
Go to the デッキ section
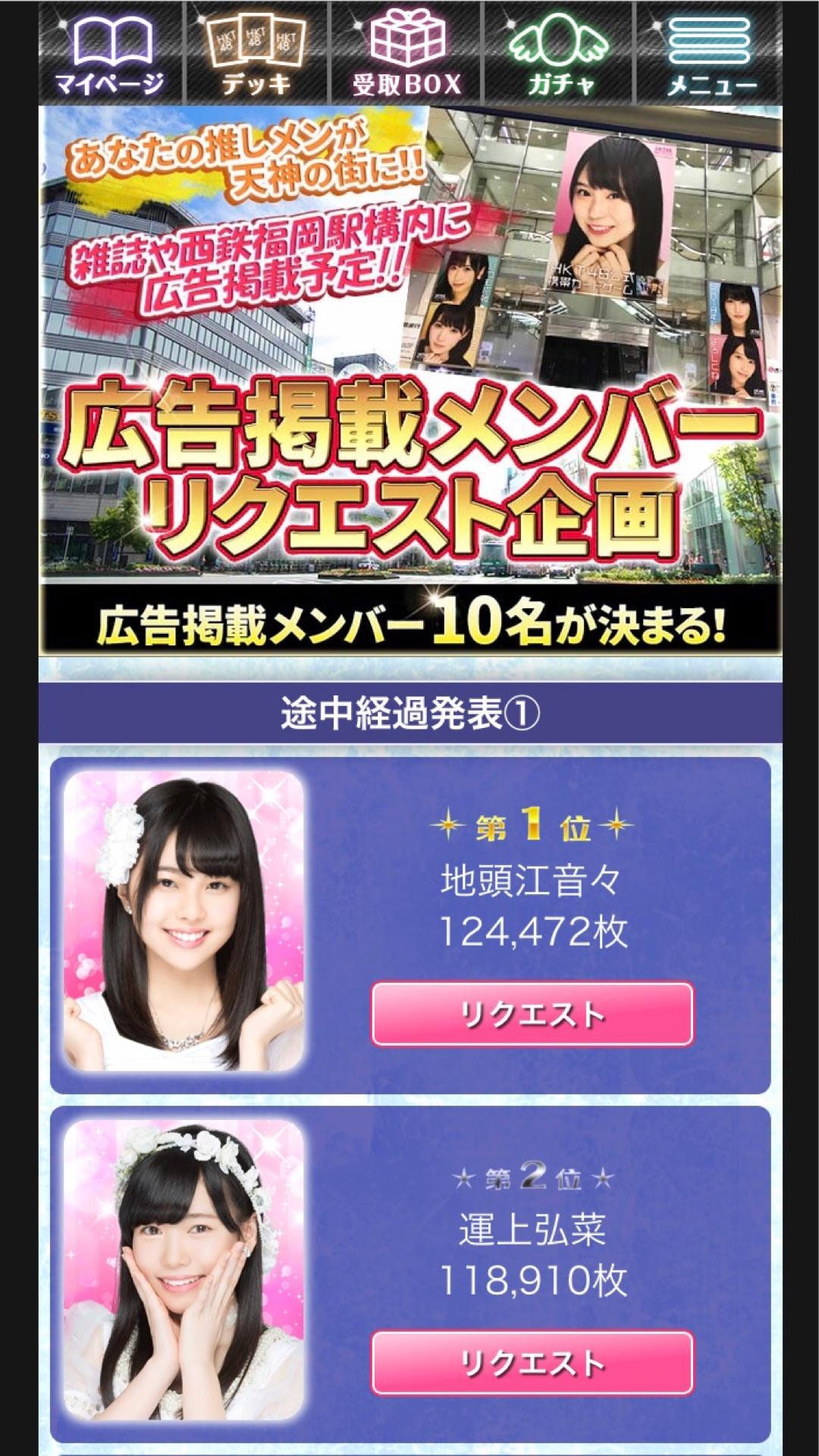(256, 53)
